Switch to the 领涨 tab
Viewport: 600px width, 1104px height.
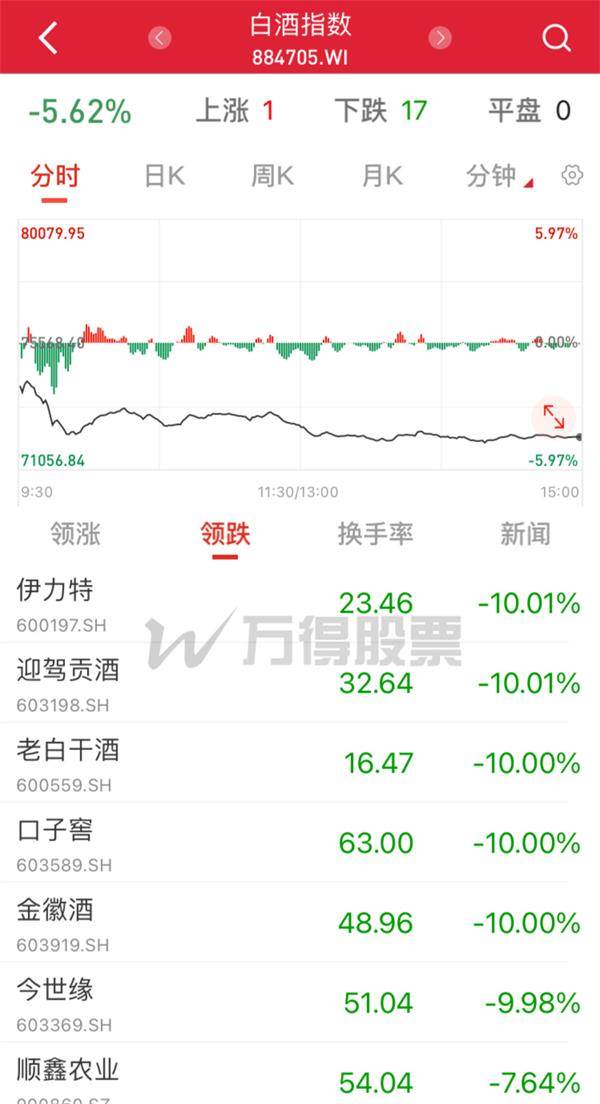tap(76, 534)
